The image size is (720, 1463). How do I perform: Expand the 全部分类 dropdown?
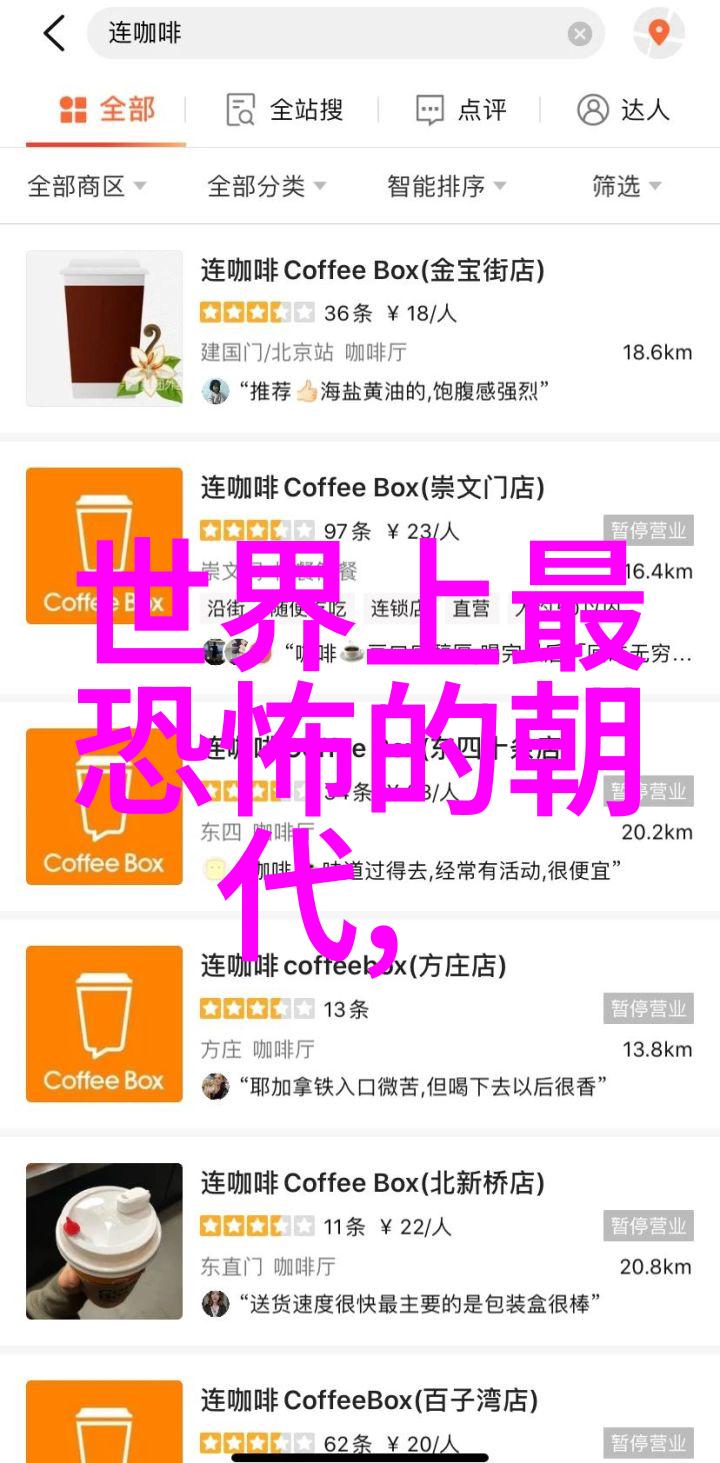[x=266, y=186]
